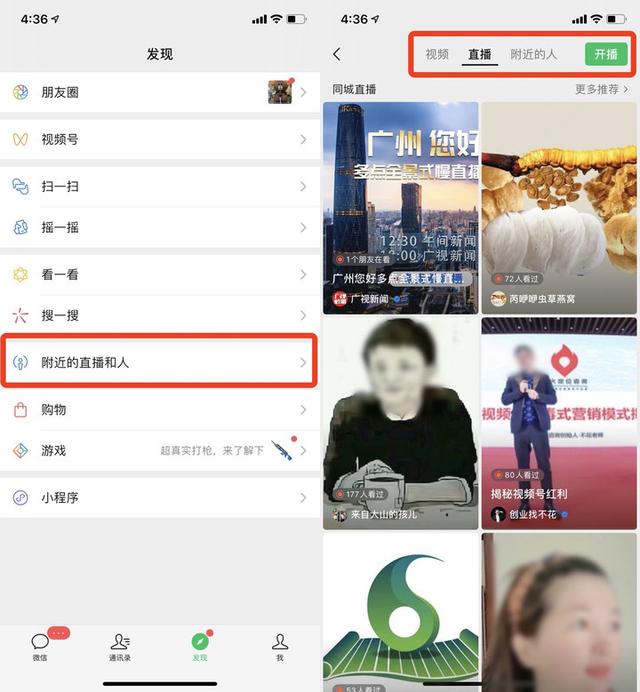Switch to the 通讯录 tab
Image resolution: width=640 pixels, height=692 pixels.
pos(120,646)
